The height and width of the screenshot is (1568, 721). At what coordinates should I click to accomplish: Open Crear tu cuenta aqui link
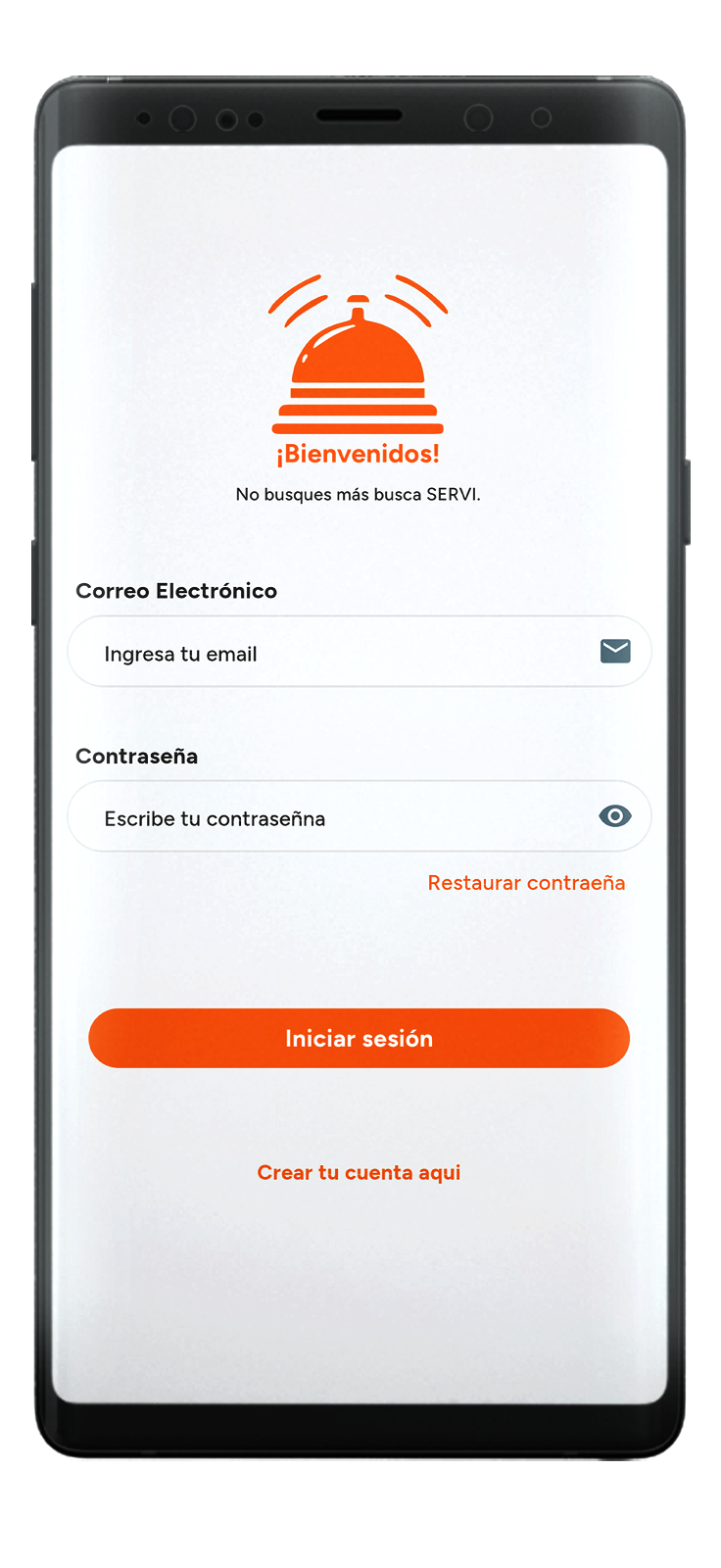359,1173
